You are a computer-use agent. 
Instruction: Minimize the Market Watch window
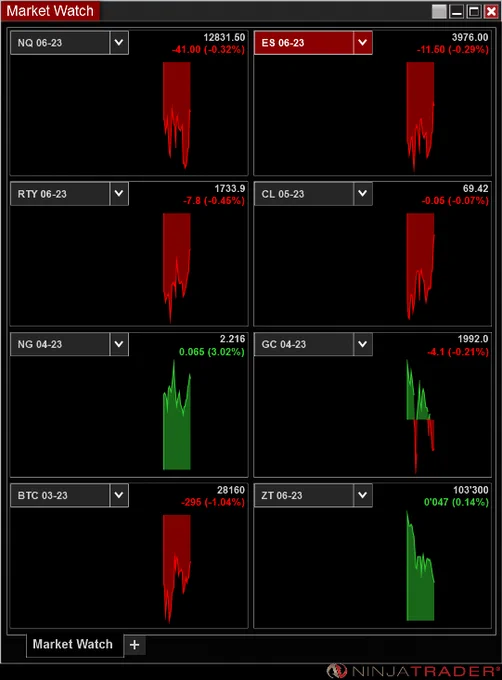456,11
